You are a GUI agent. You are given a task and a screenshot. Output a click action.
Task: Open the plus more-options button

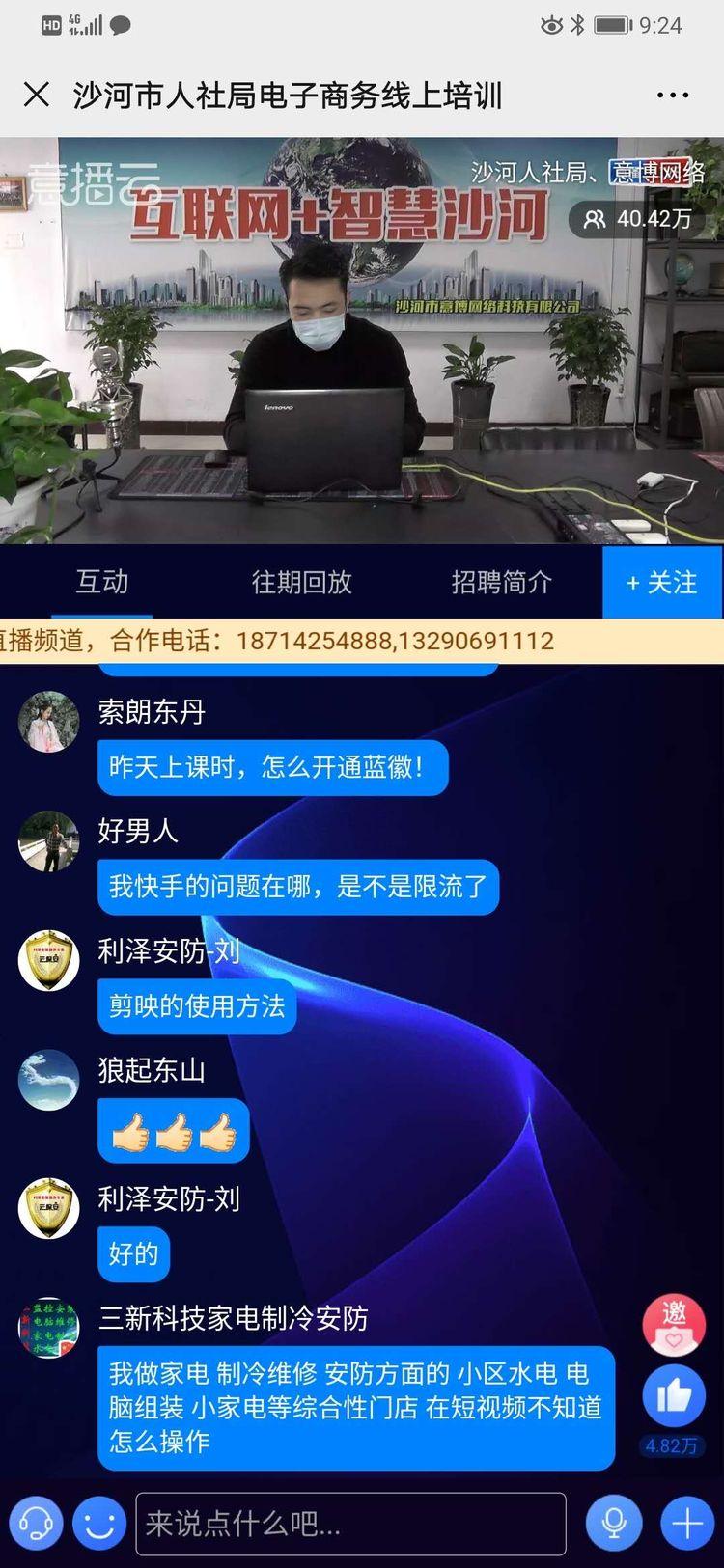click(x=686, y=1524)
